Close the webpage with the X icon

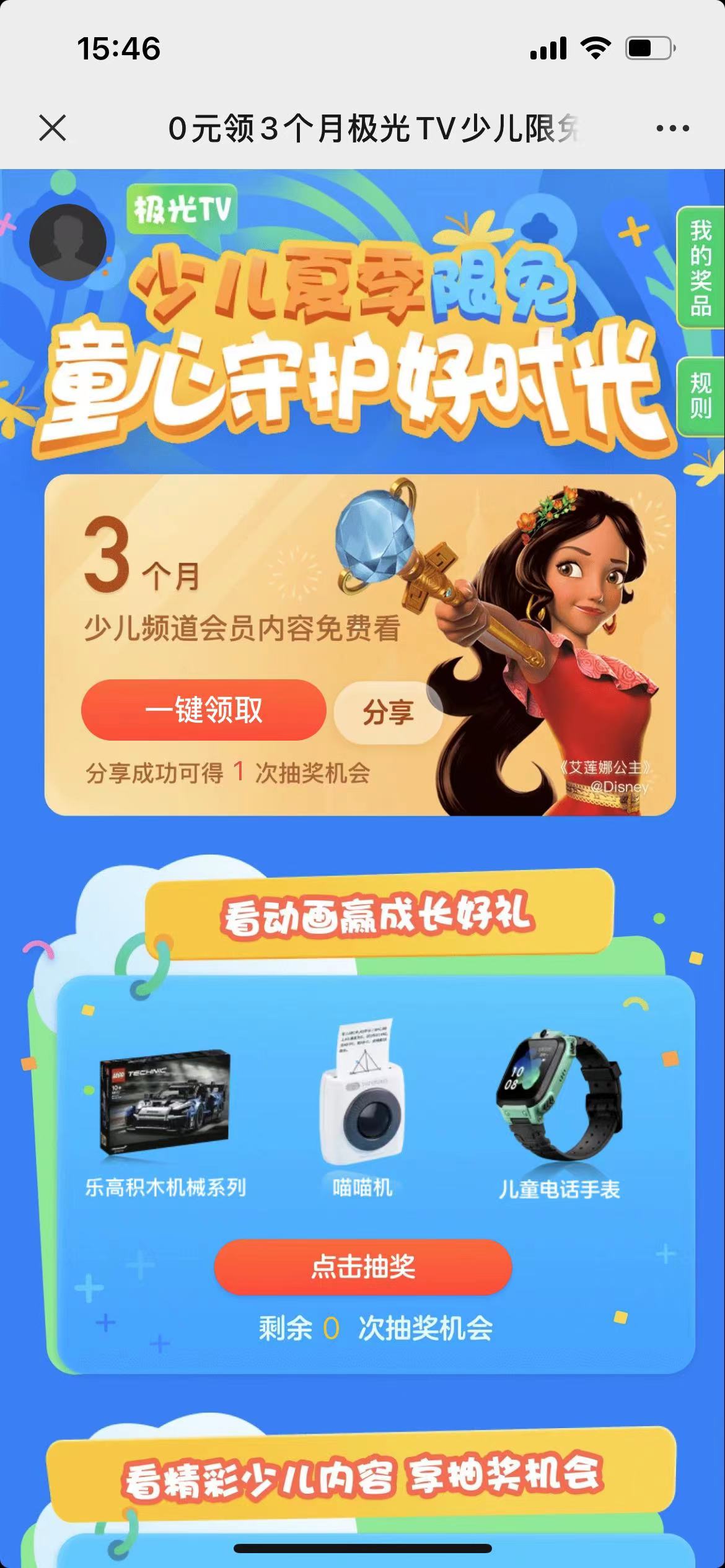(x=53, y=128)
